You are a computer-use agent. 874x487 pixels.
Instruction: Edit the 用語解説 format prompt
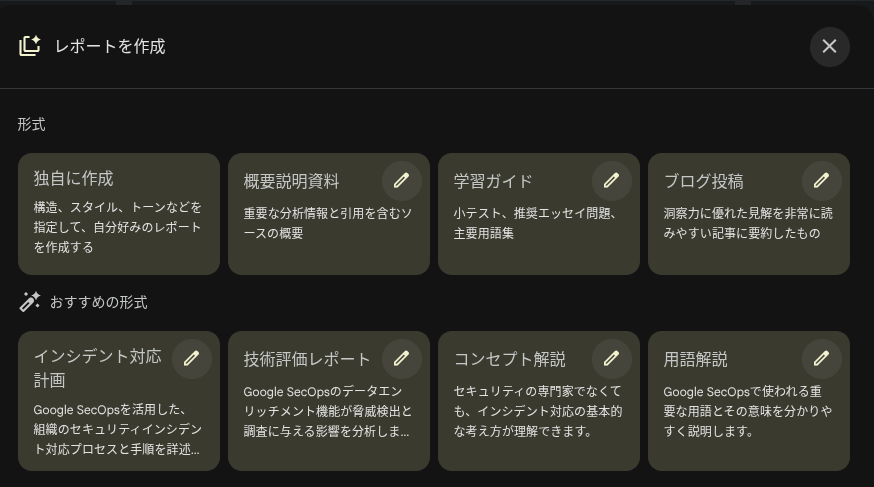[821, 359]
